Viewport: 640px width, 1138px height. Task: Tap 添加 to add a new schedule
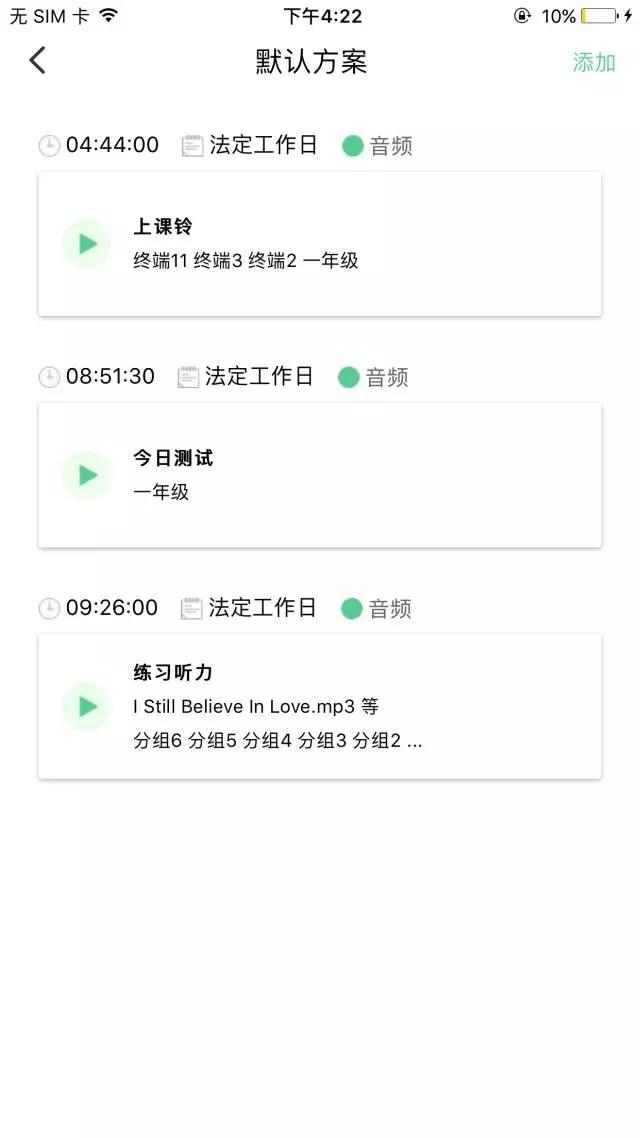(594, 62)
